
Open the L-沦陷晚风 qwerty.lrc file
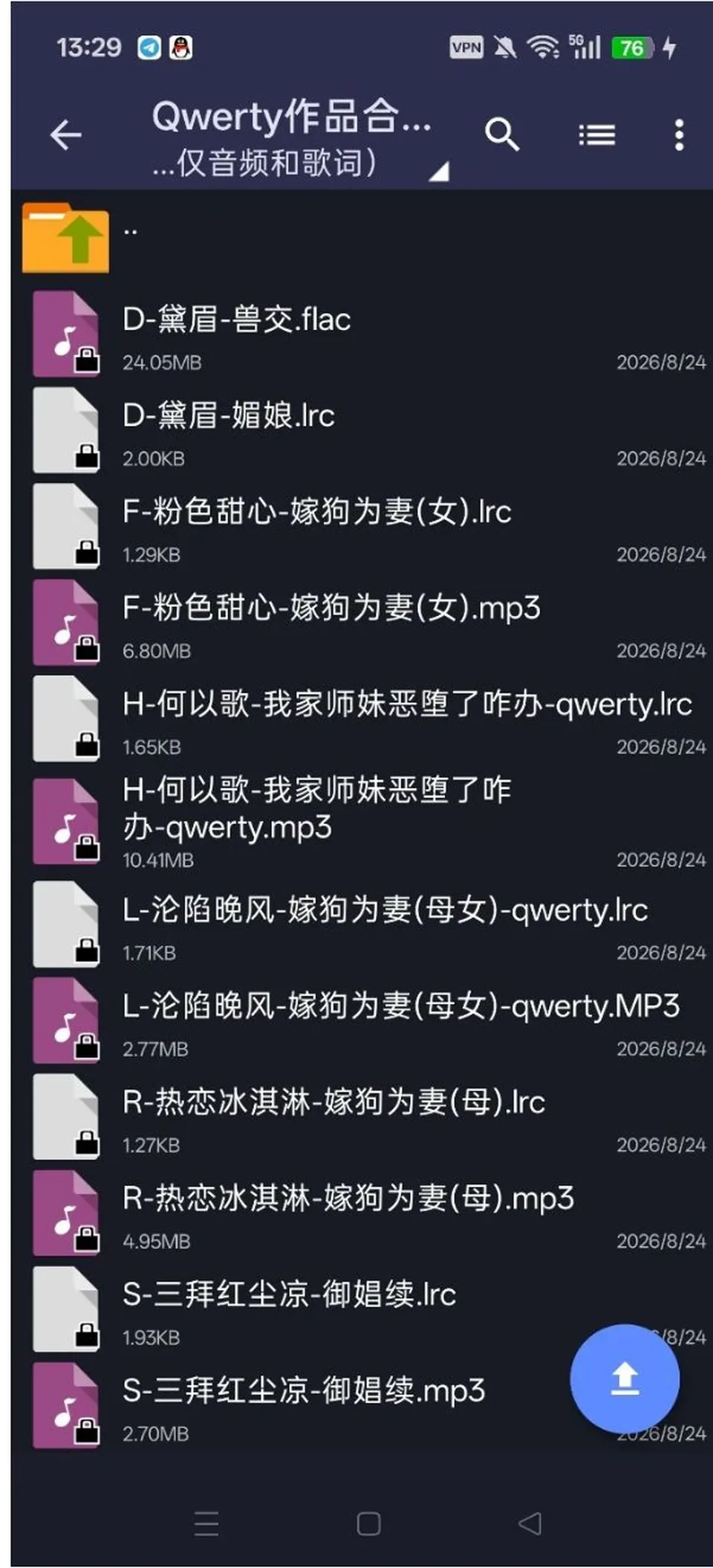coord(362,924)
